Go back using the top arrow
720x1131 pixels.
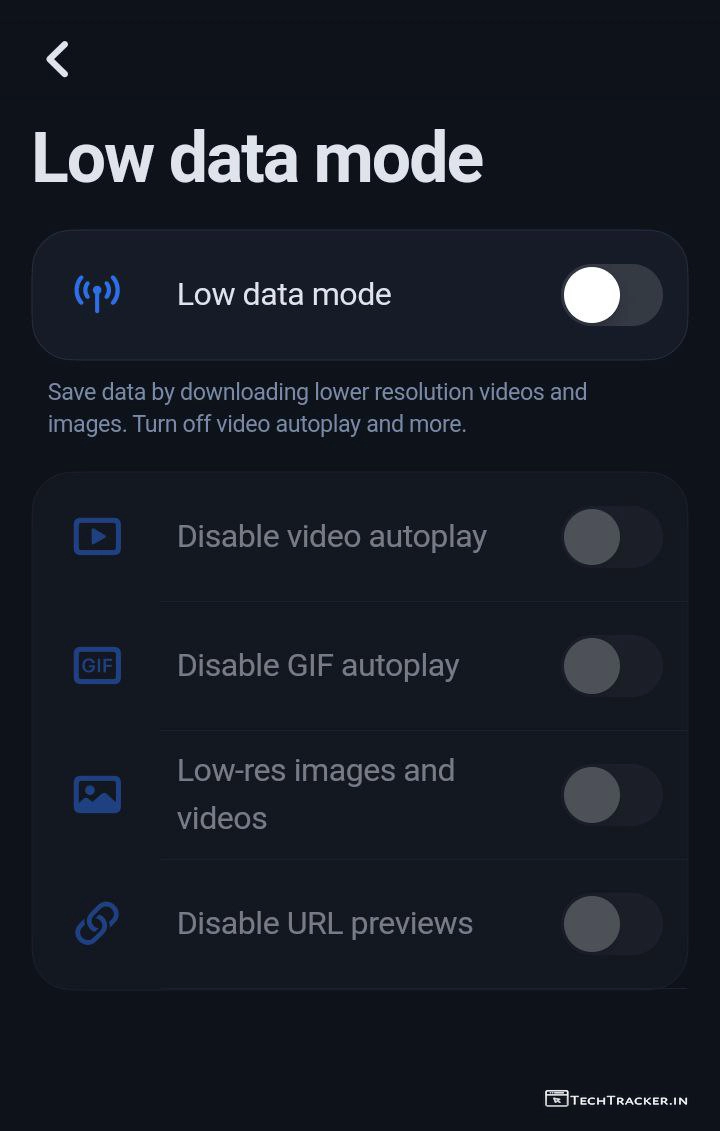58,60
